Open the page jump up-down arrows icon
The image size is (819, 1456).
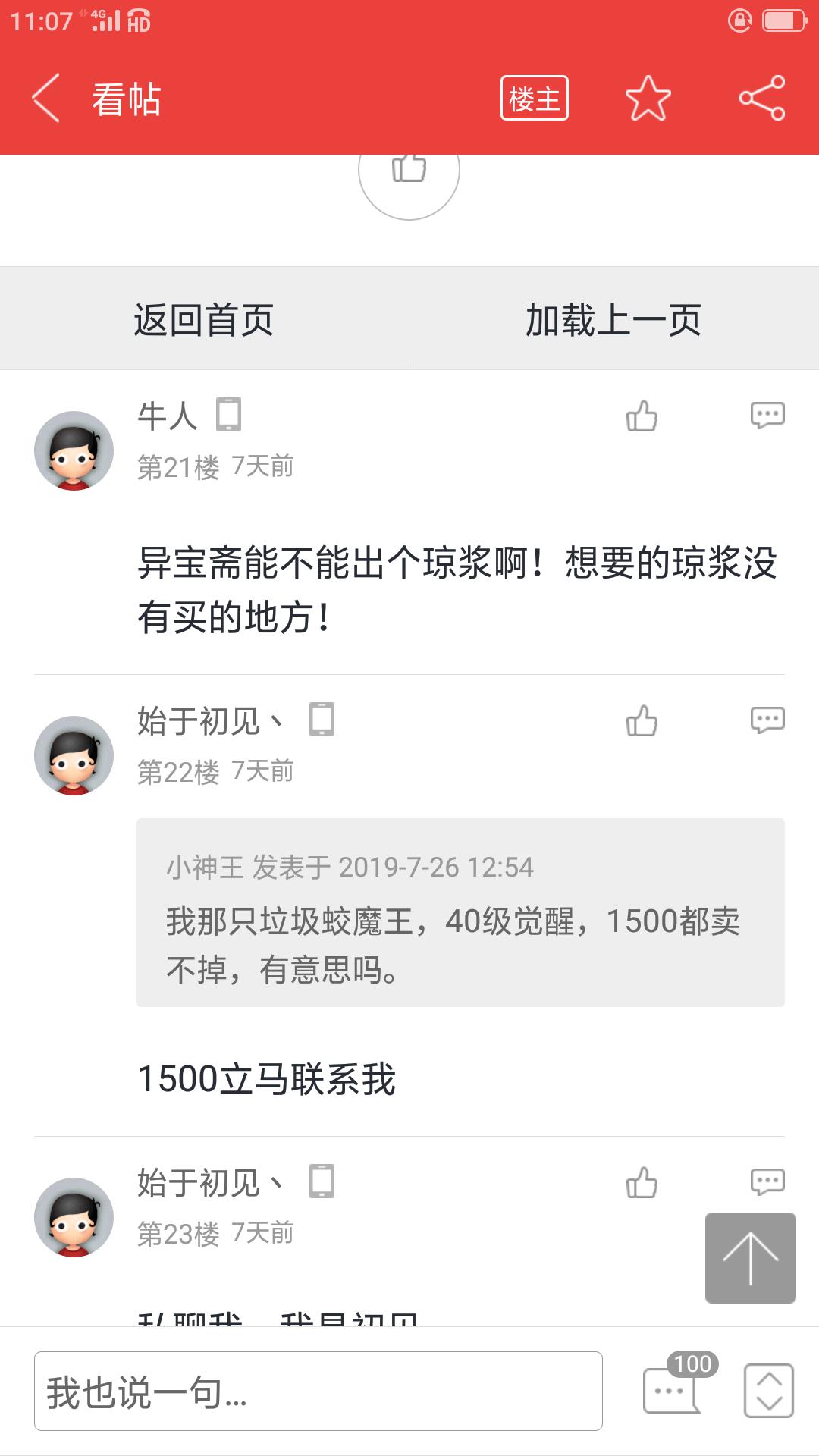[768, 1391]
